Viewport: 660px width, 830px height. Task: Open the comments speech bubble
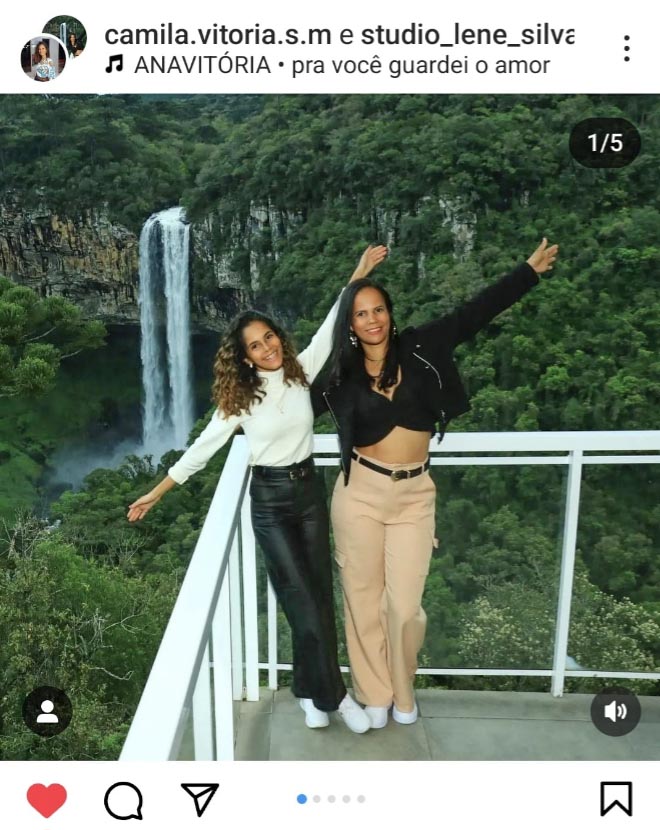coord(123,800)
